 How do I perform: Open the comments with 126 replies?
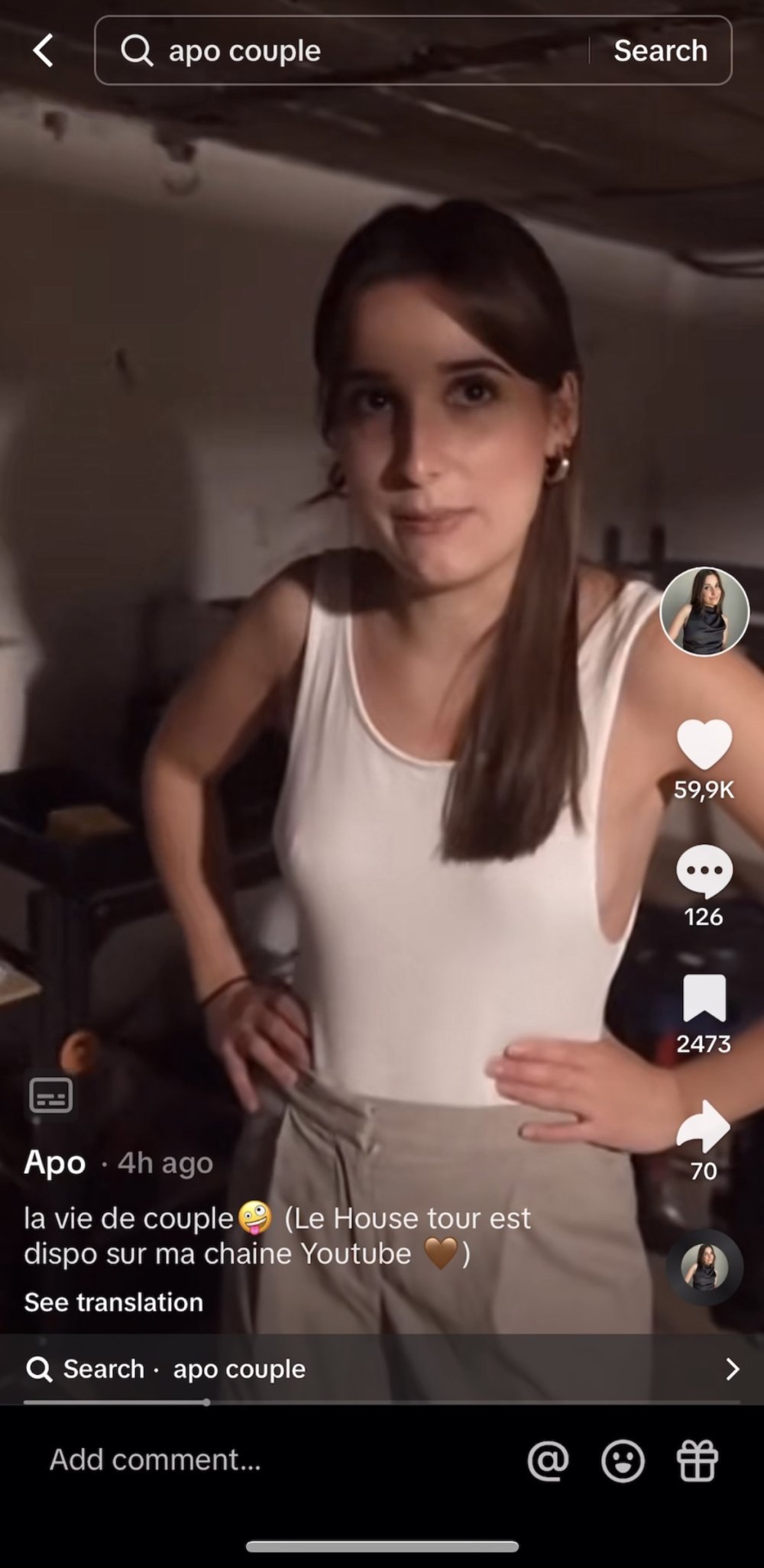(704, 871)
